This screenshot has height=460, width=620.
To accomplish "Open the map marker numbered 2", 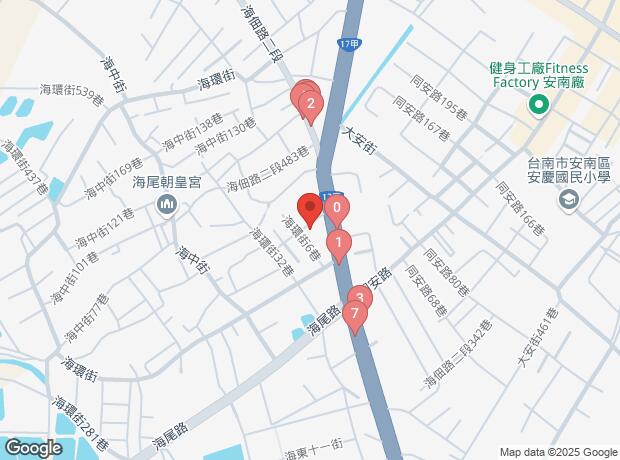I will point(311,103).
